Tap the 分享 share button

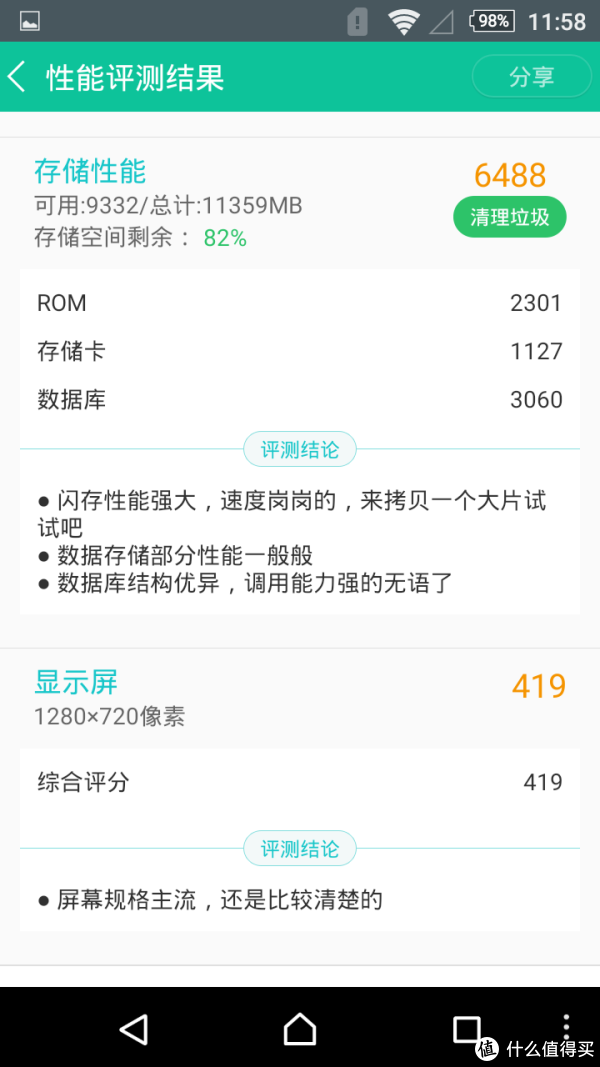[531, 76]
